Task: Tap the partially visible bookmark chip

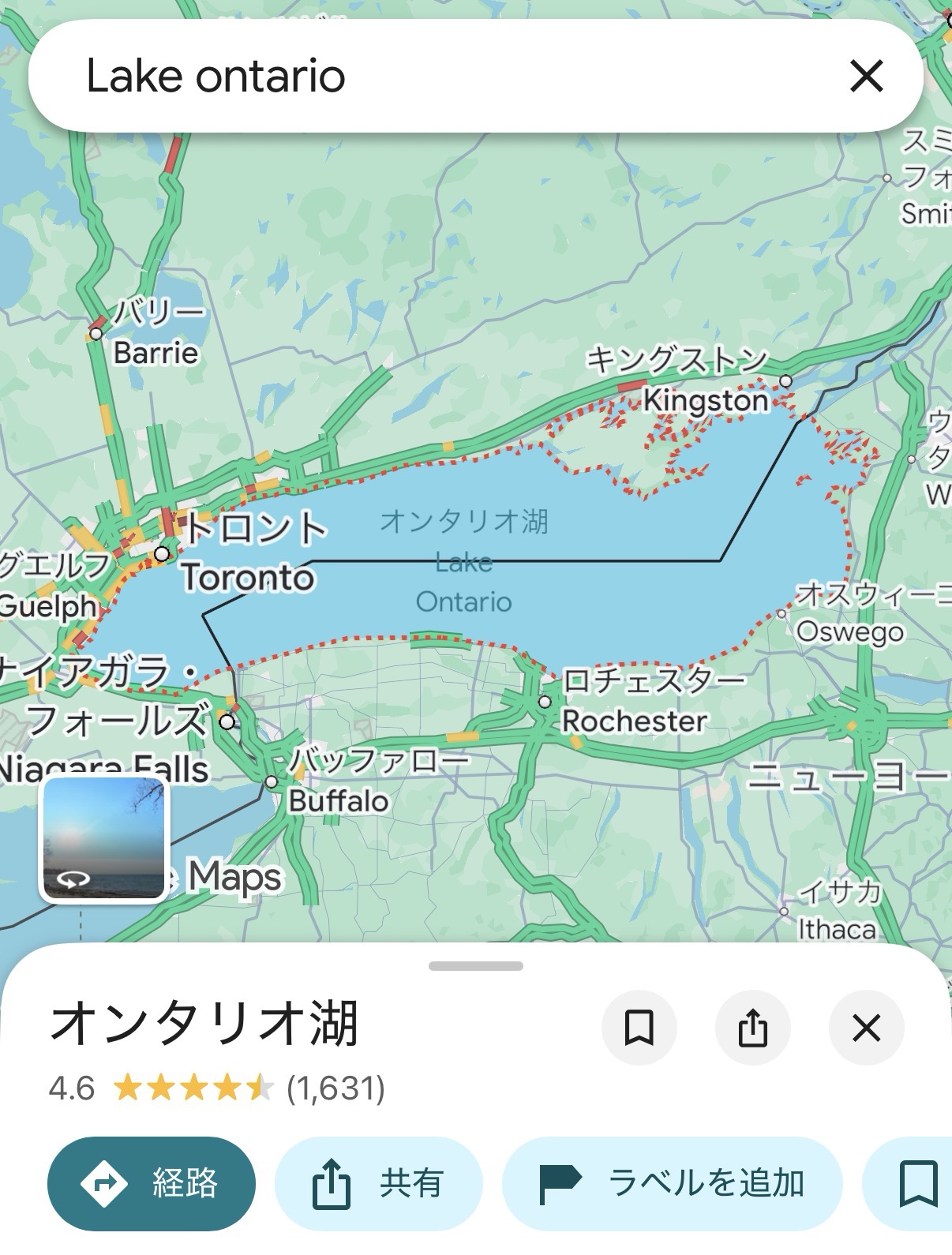Action: point(908,1183)
